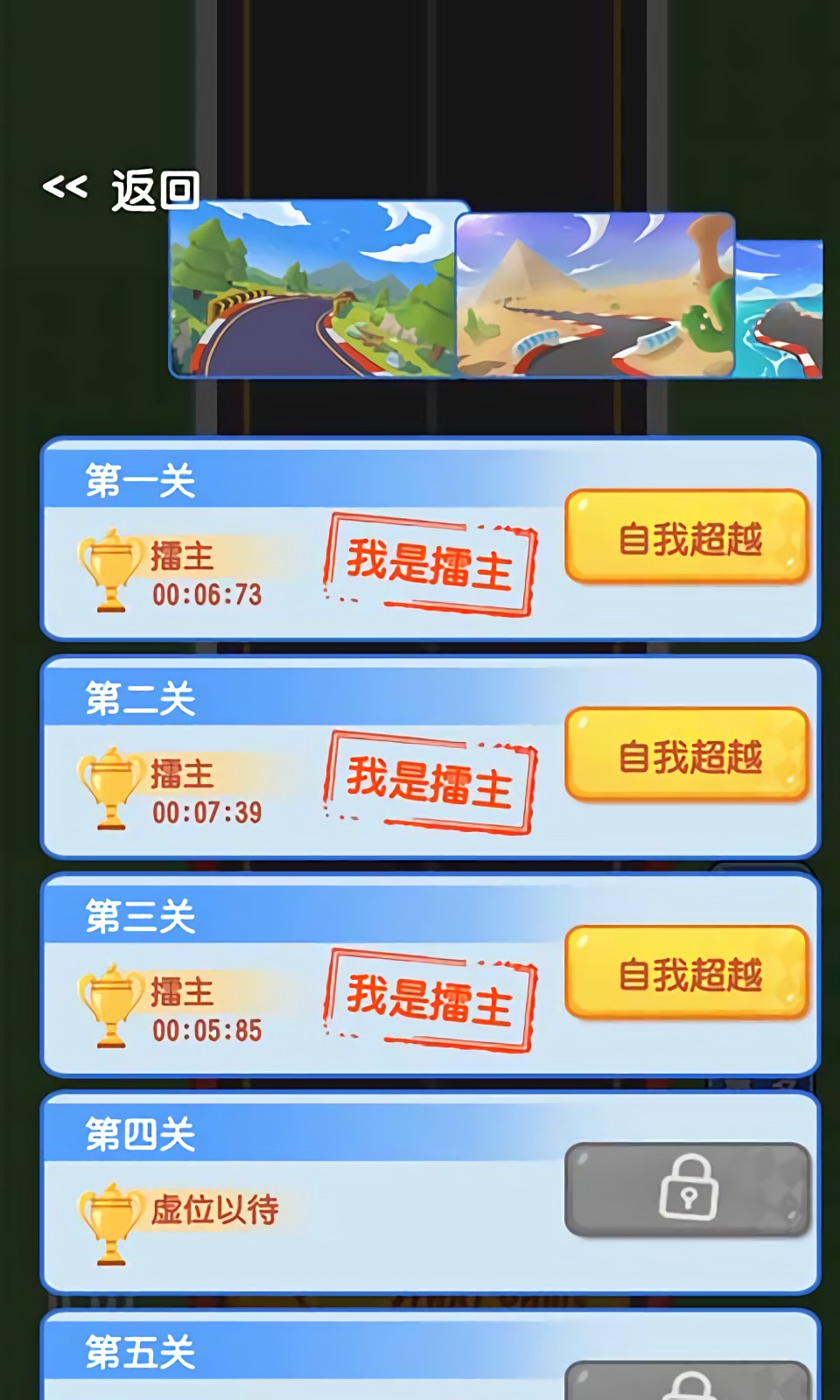Tap 自我超越 for 第二关
The height and width of the screenshot is (1400, 840).
pos(687,755)
